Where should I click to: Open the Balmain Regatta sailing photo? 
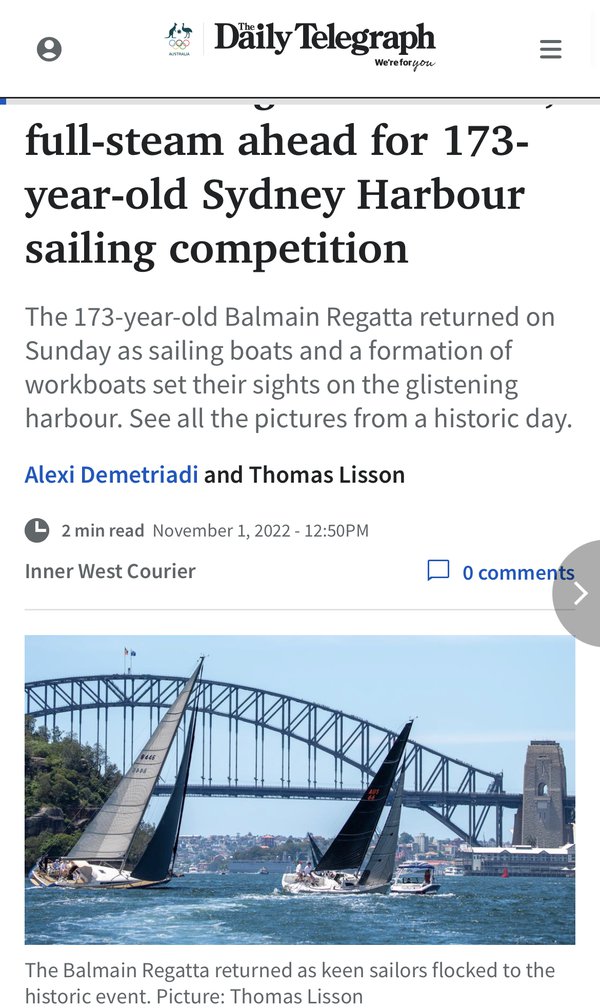coord(300,789)
